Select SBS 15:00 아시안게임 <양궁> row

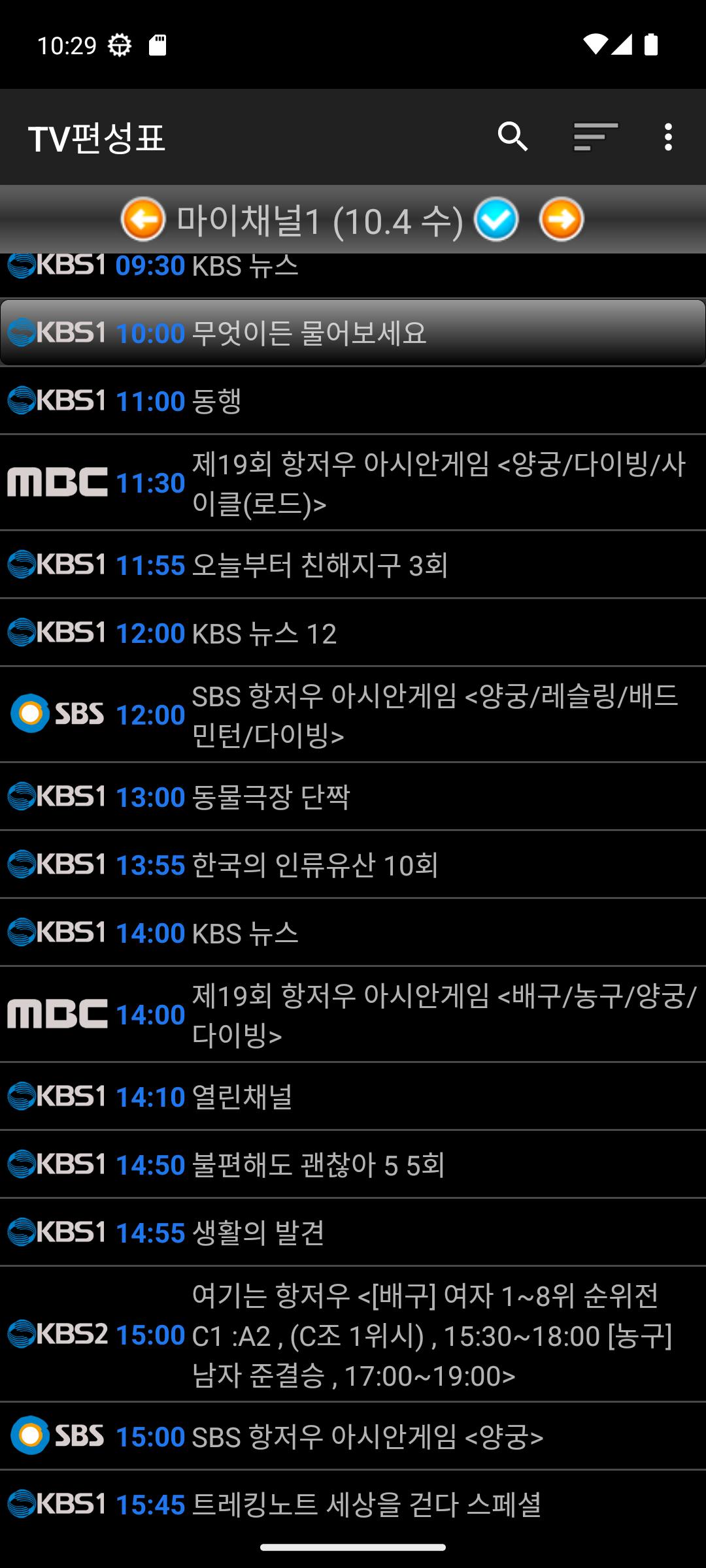point(353,1436)
